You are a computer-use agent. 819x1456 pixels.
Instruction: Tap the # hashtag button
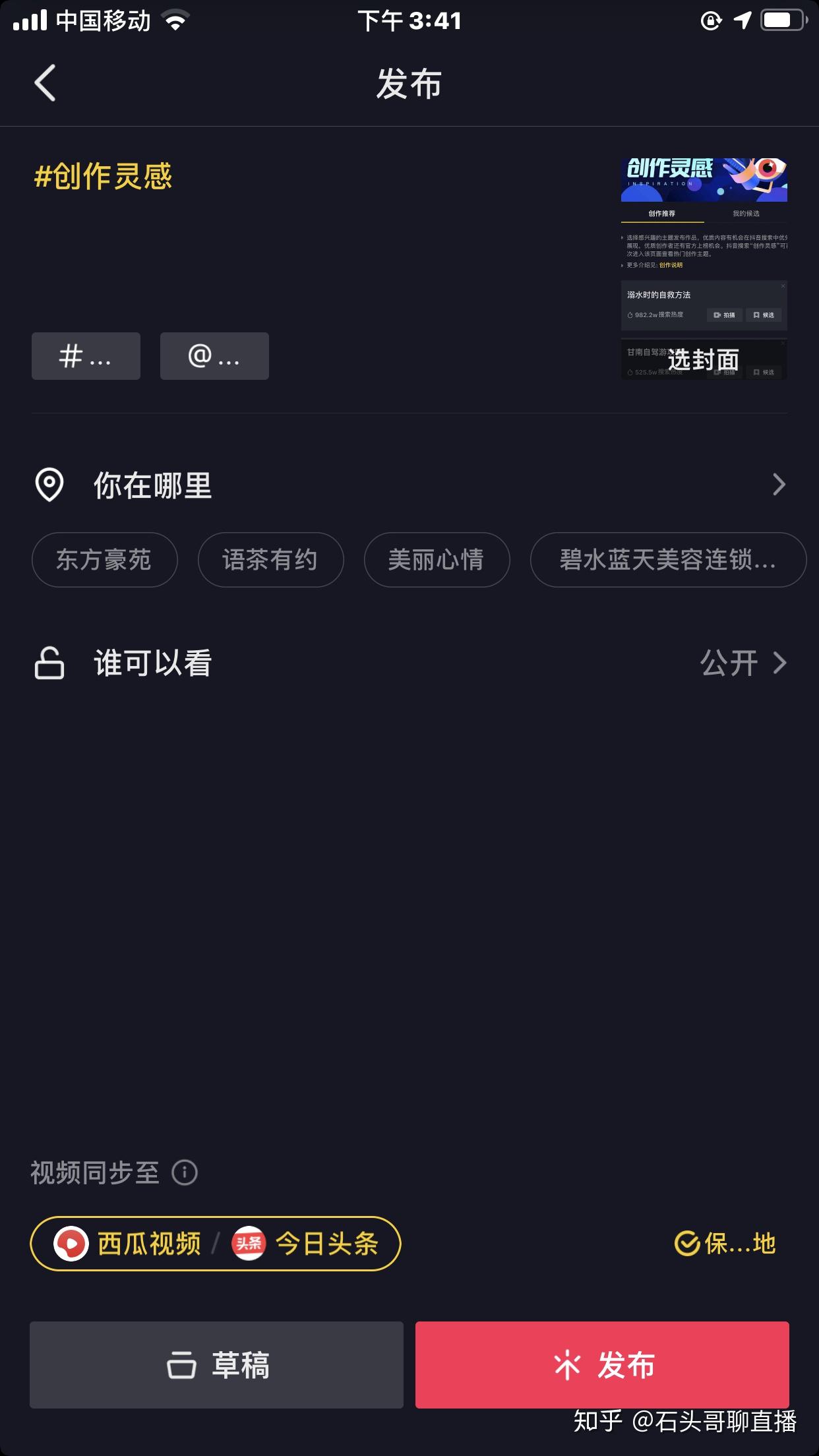[86, 356]
